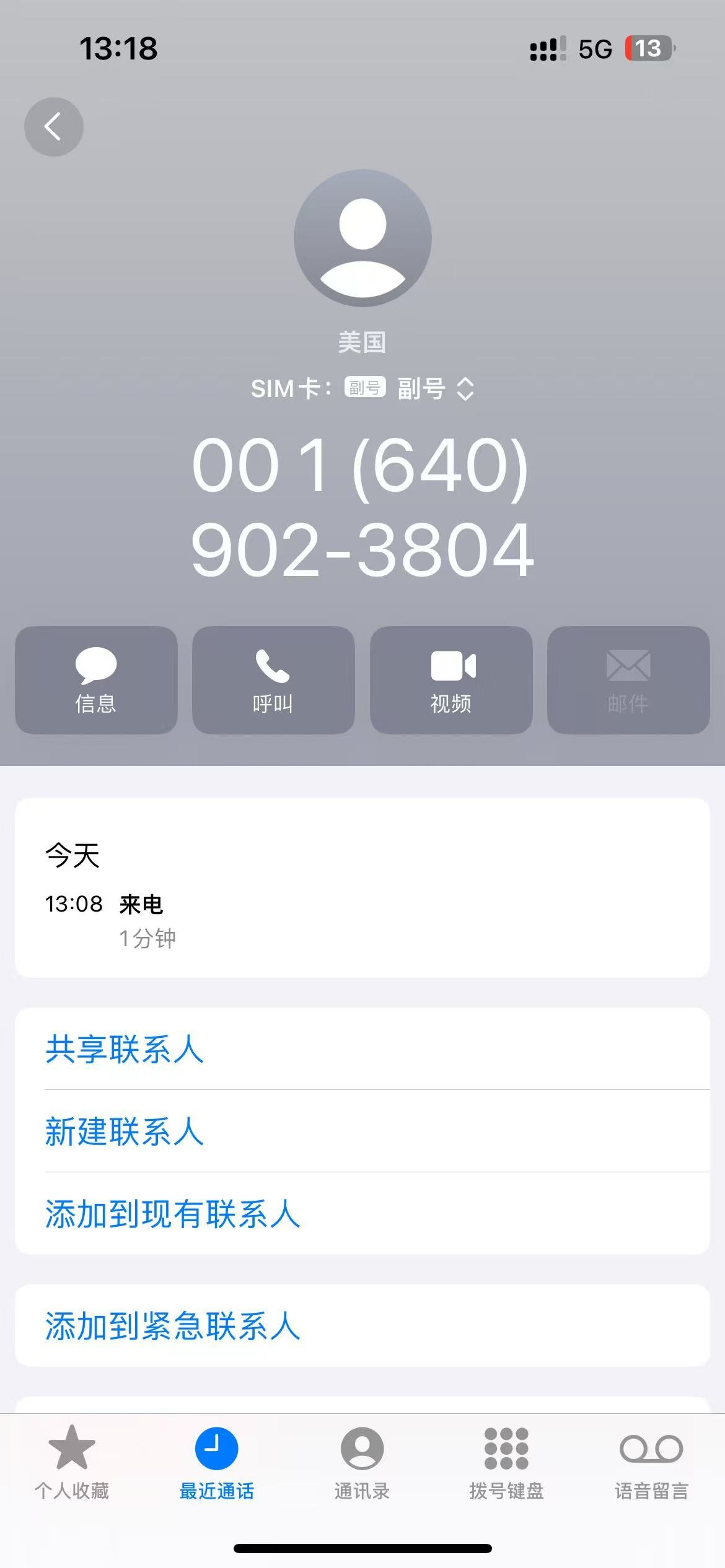Select 添加到现有联系人
725x1568 pixels.
pos(173,1214)
